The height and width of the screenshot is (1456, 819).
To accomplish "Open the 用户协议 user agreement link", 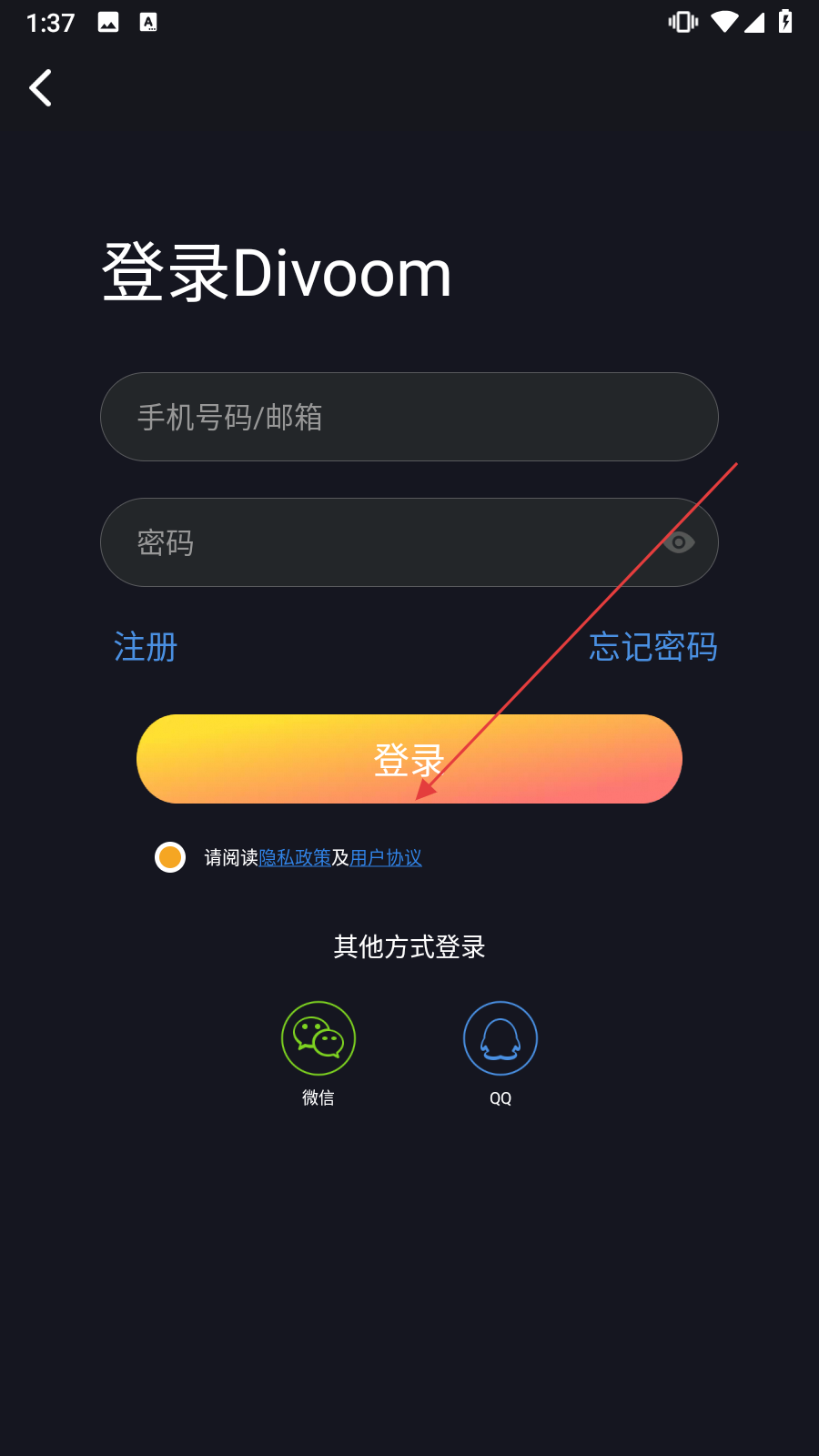I will coord(386,857).
